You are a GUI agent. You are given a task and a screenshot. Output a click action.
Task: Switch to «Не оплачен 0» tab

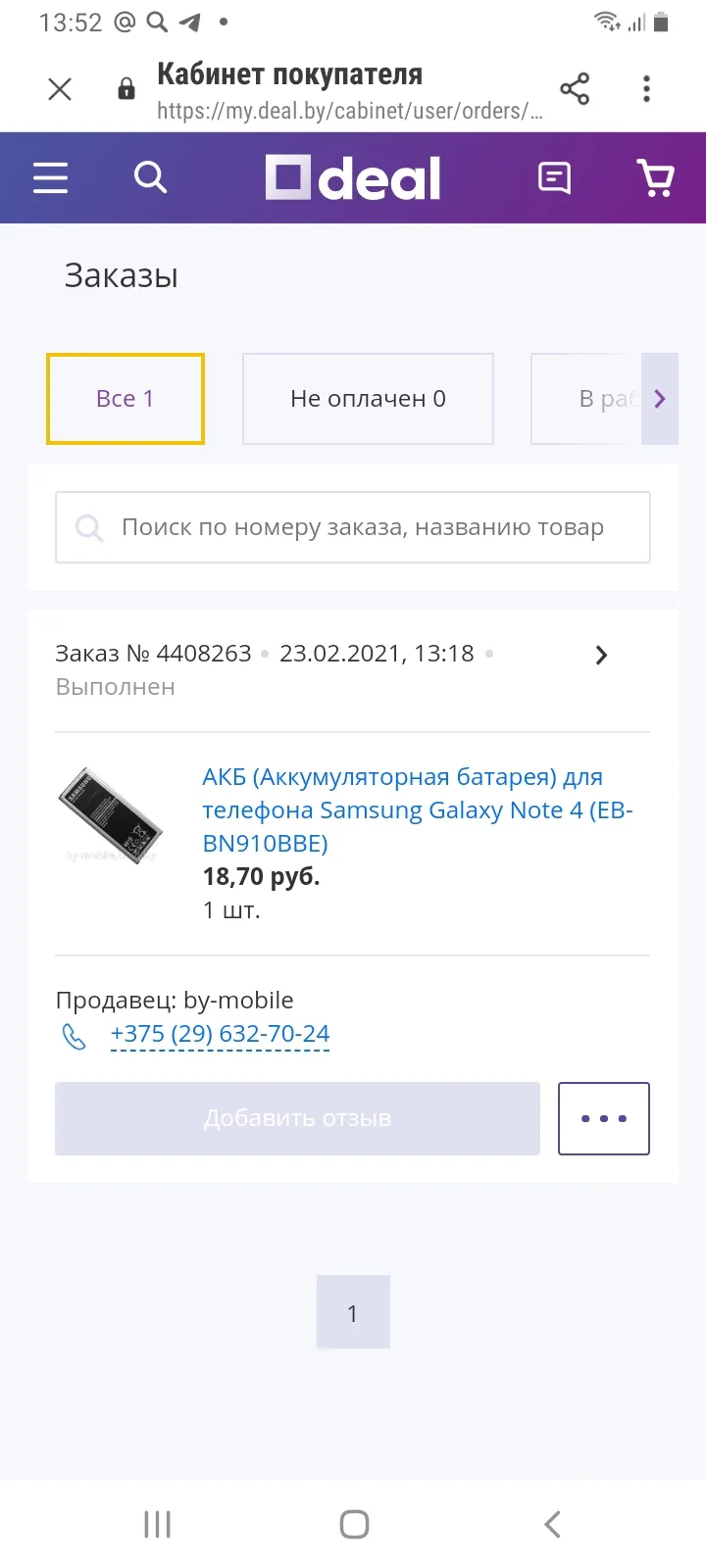(x=368, y=399)
